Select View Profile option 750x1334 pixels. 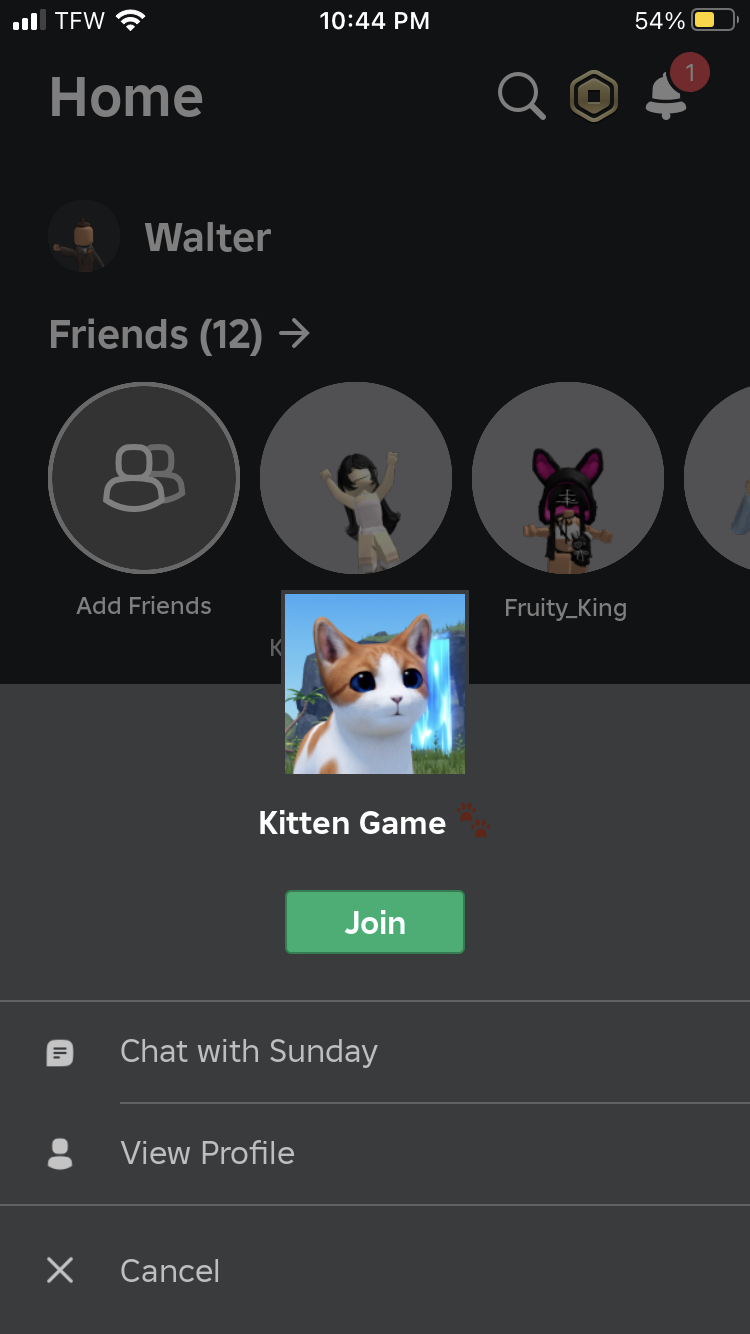(207, 1153)
